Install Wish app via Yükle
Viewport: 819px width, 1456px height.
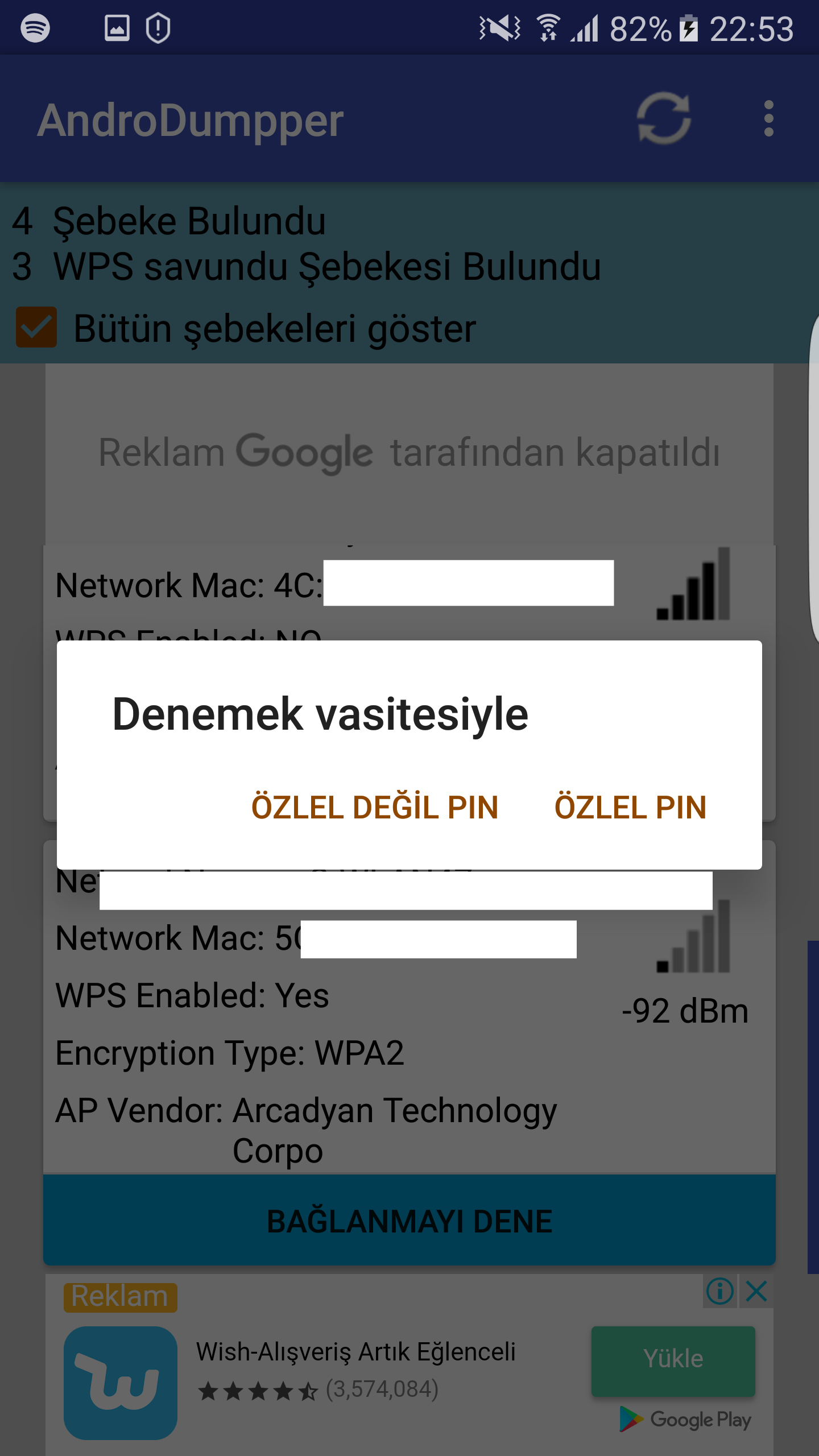click(673, 1360)
